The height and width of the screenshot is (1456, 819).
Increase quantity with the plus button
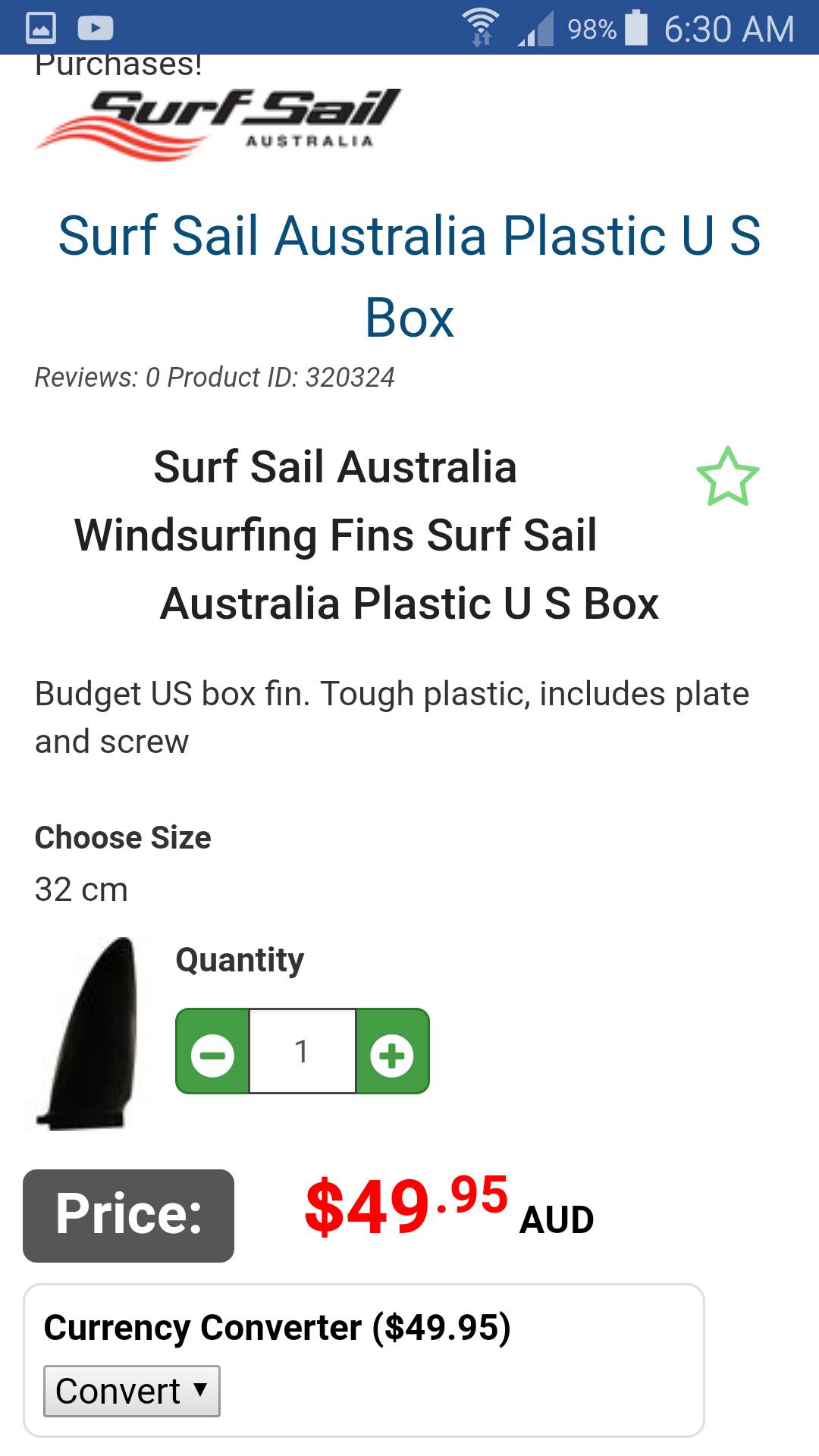pyautogui.click(x=392, y=1053)
